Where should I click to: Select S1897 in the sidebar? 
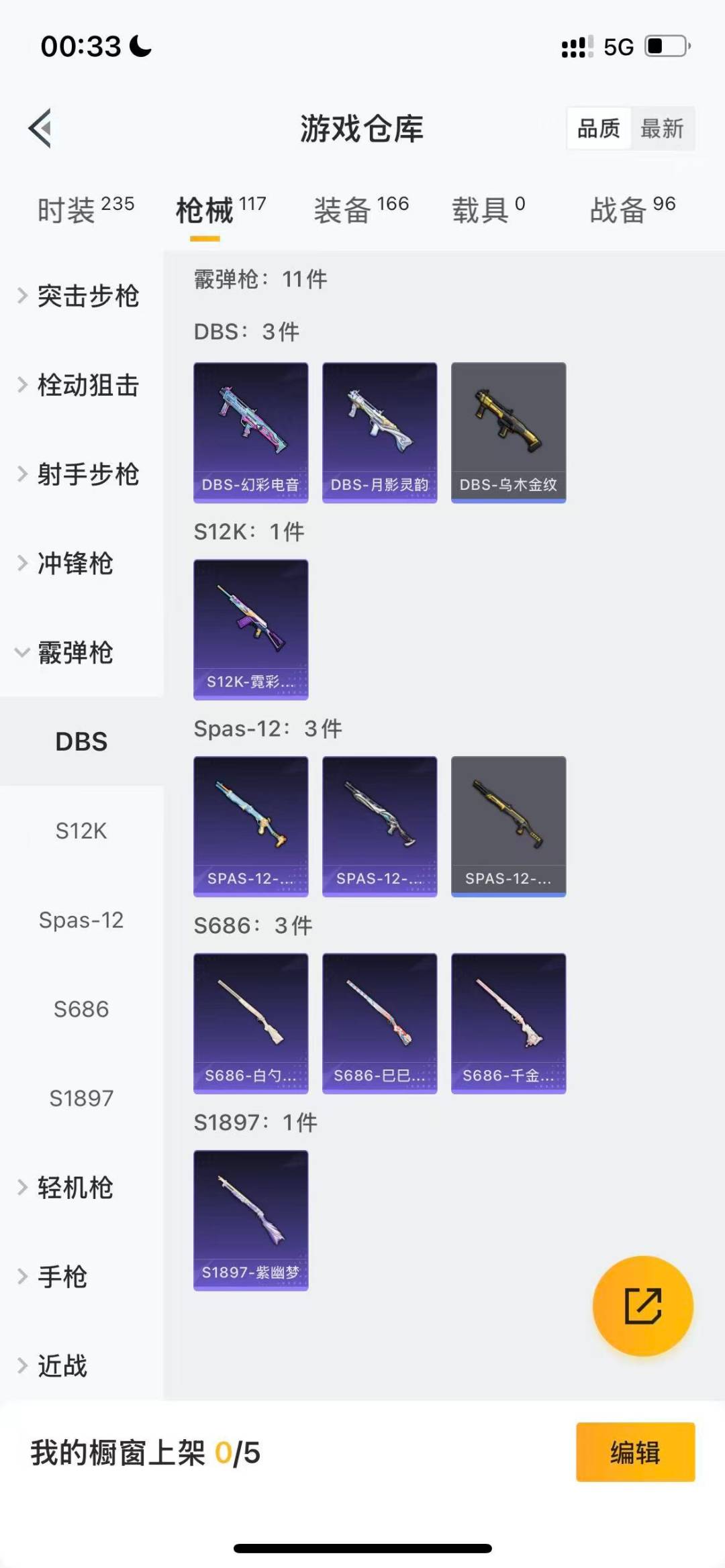point(81,1098)
